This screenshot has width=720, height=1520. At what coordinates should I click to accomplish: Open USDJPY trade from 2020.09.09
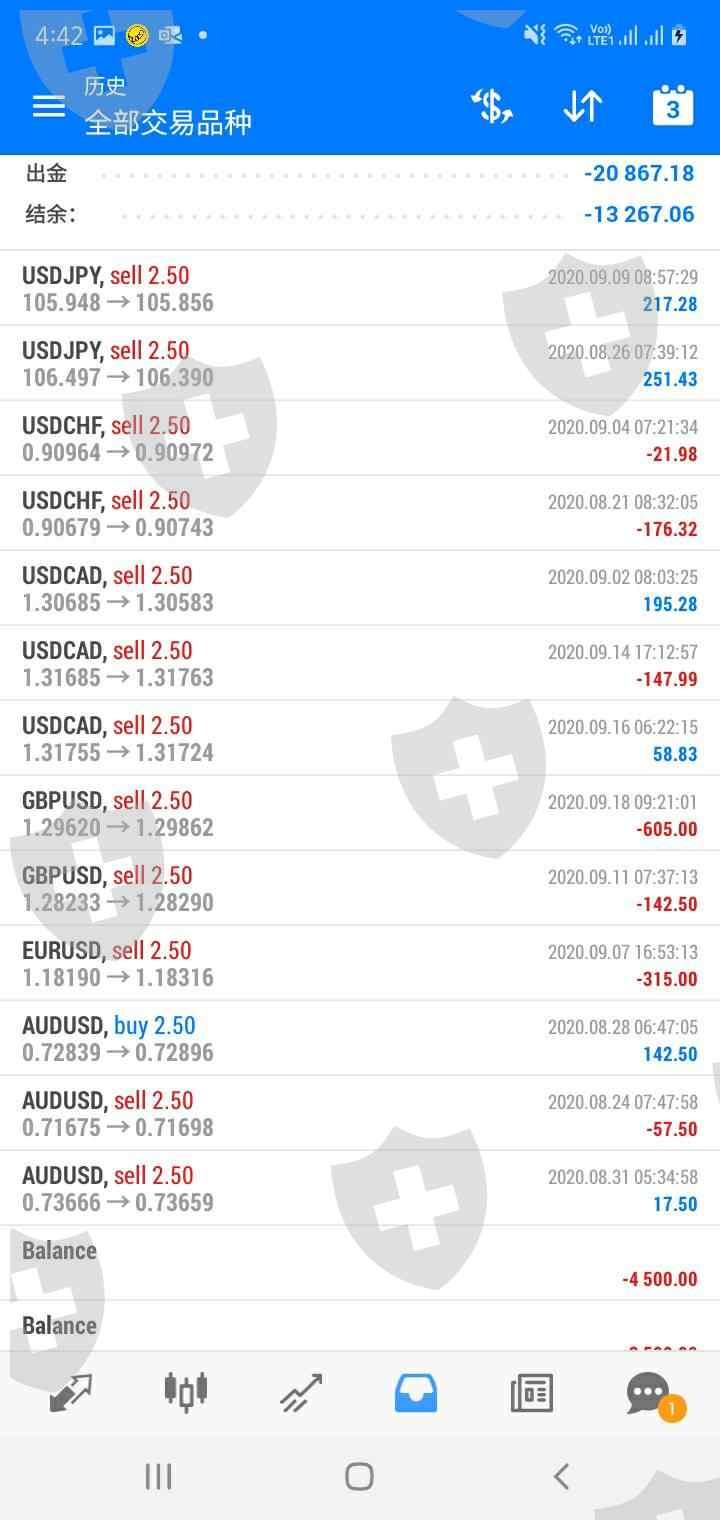pos(360,289)
